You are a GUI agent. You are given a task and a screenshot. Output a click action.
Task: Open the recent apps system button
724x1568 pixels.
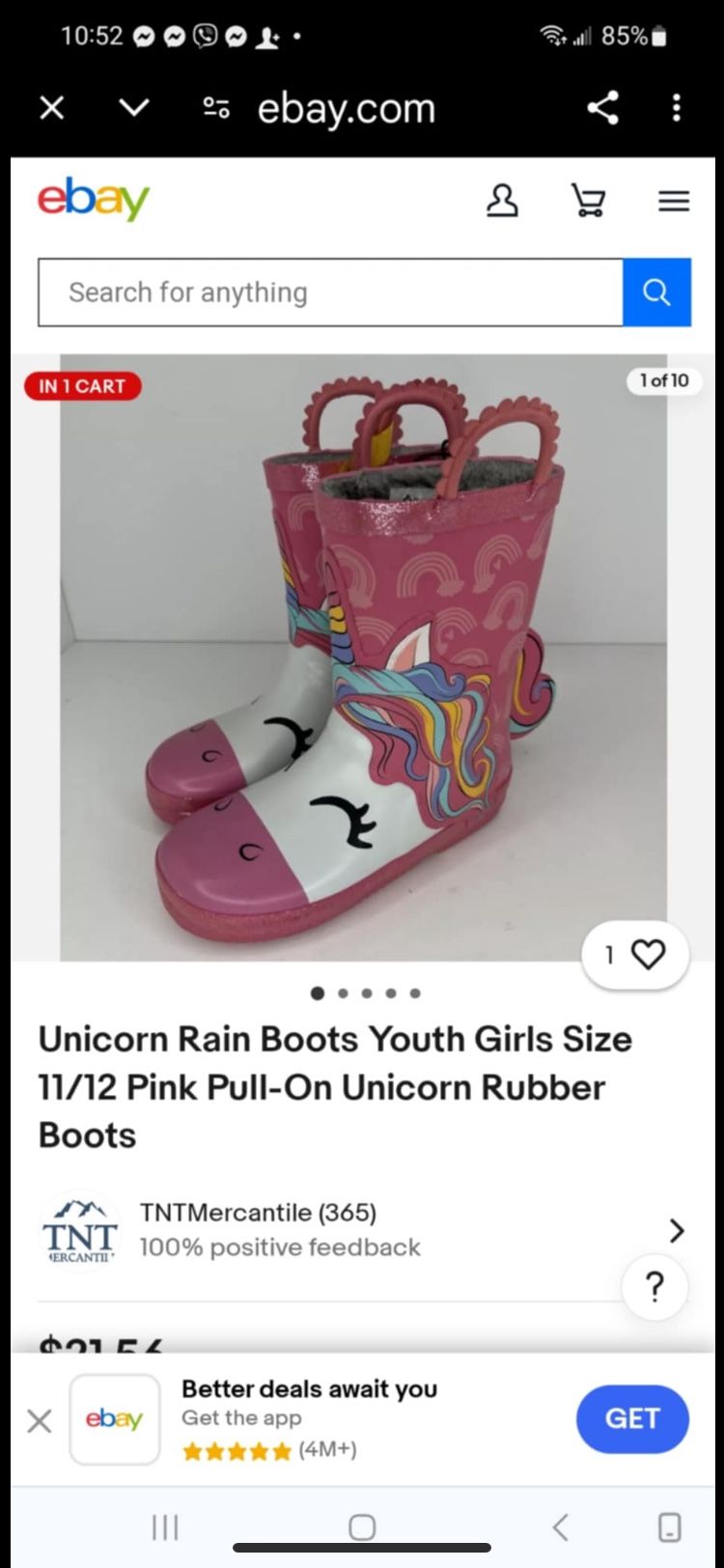[x=165, y=1526]
